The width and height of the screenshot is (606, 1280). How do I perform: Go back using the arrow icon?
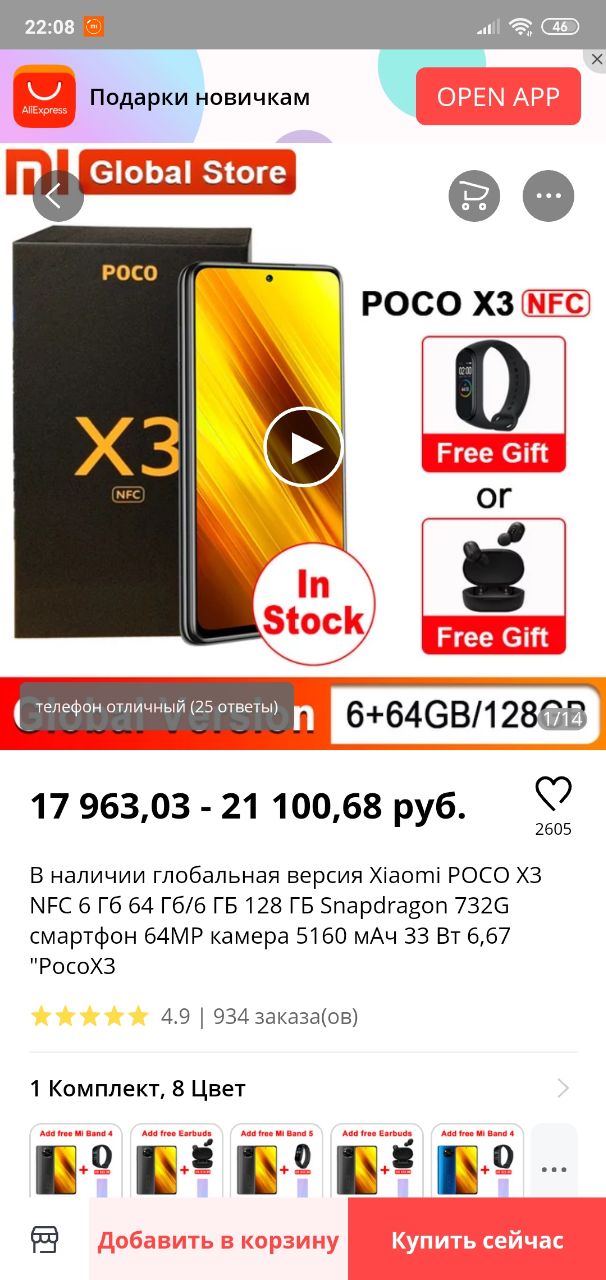tap(58, 196)
